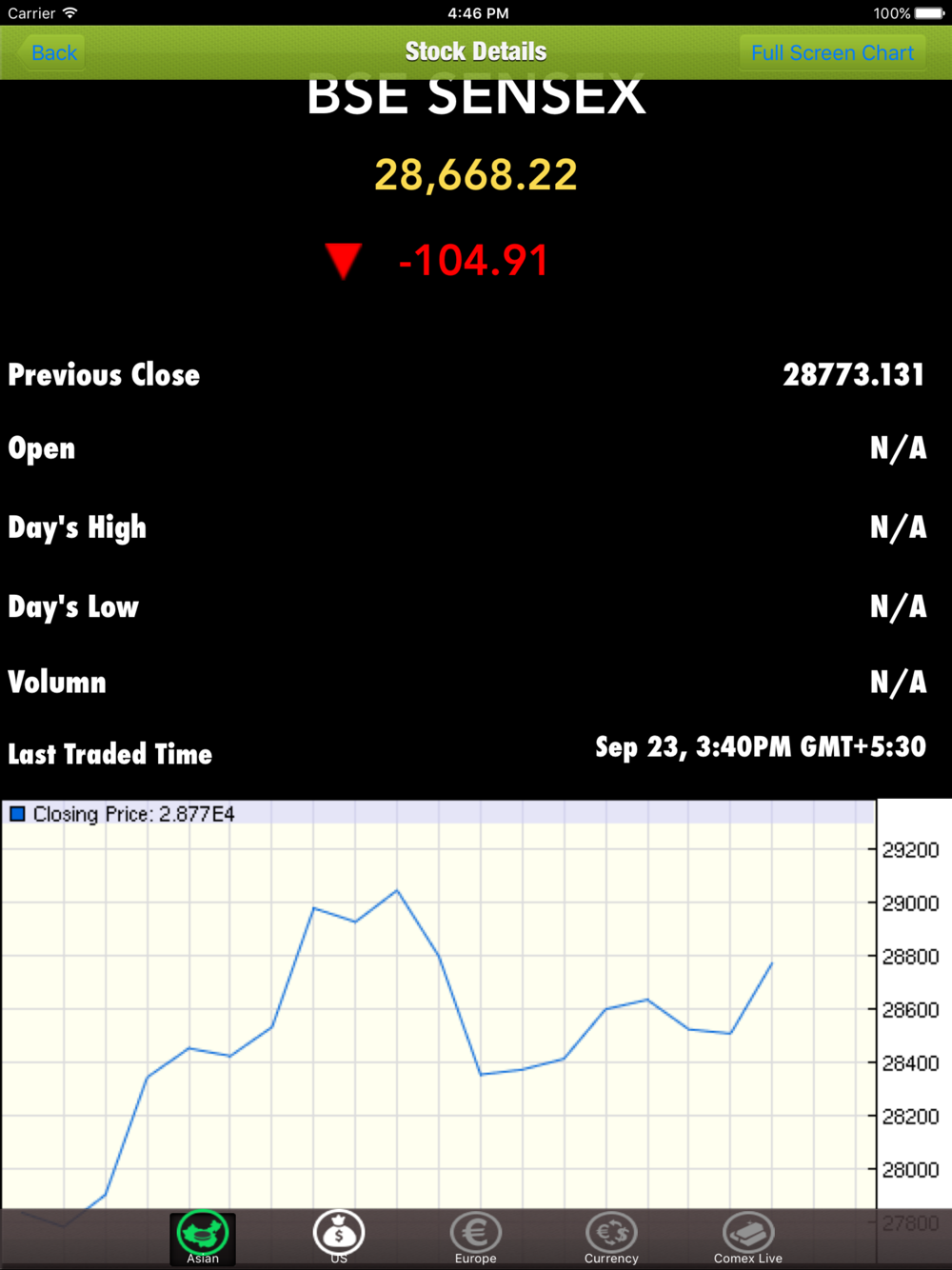Open the Comex Live tab
Image resolution: width=952 pixels, height=1270 pixels.
pyautogui.click(x=748, y=1238)
